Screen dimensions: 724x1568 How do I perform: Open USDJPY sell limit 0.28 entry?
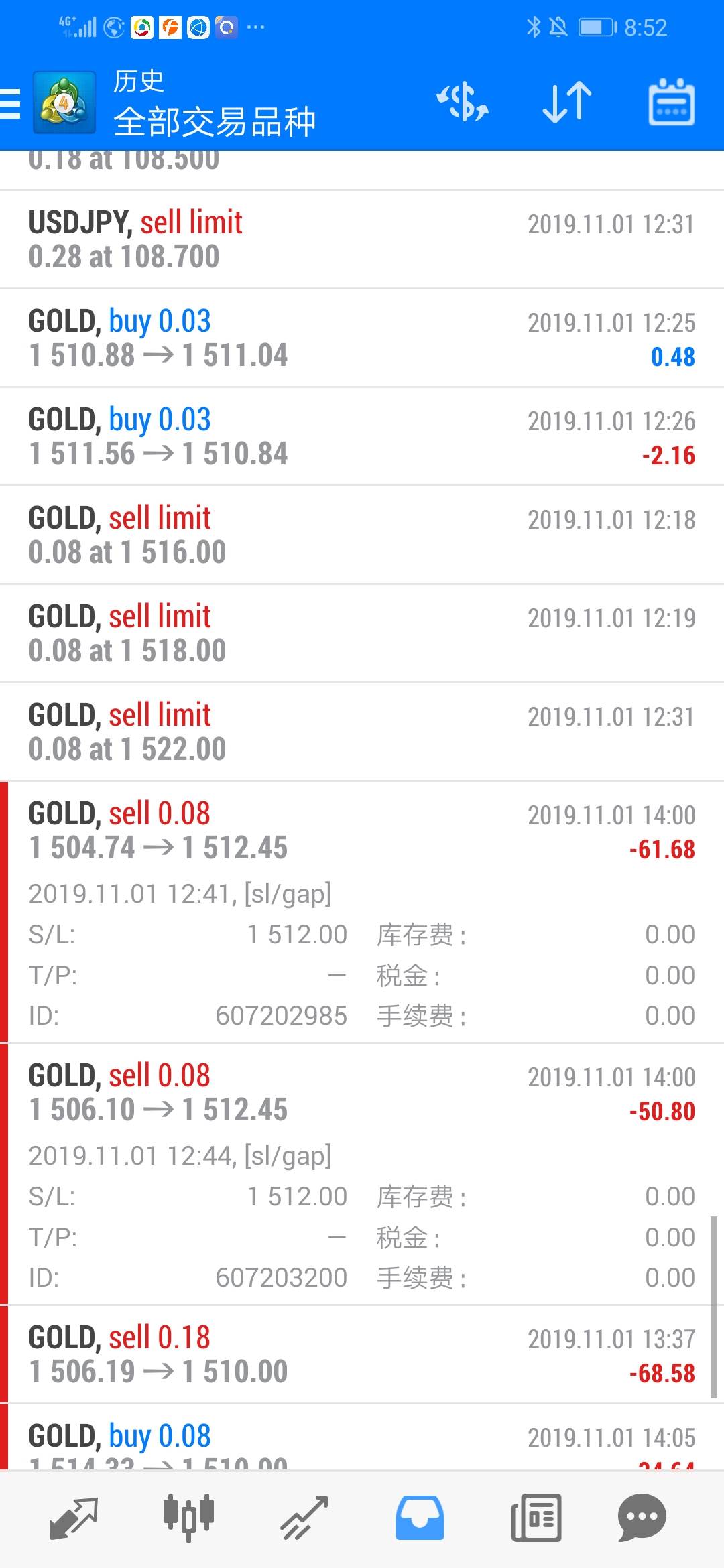click(x=362, y=240)
